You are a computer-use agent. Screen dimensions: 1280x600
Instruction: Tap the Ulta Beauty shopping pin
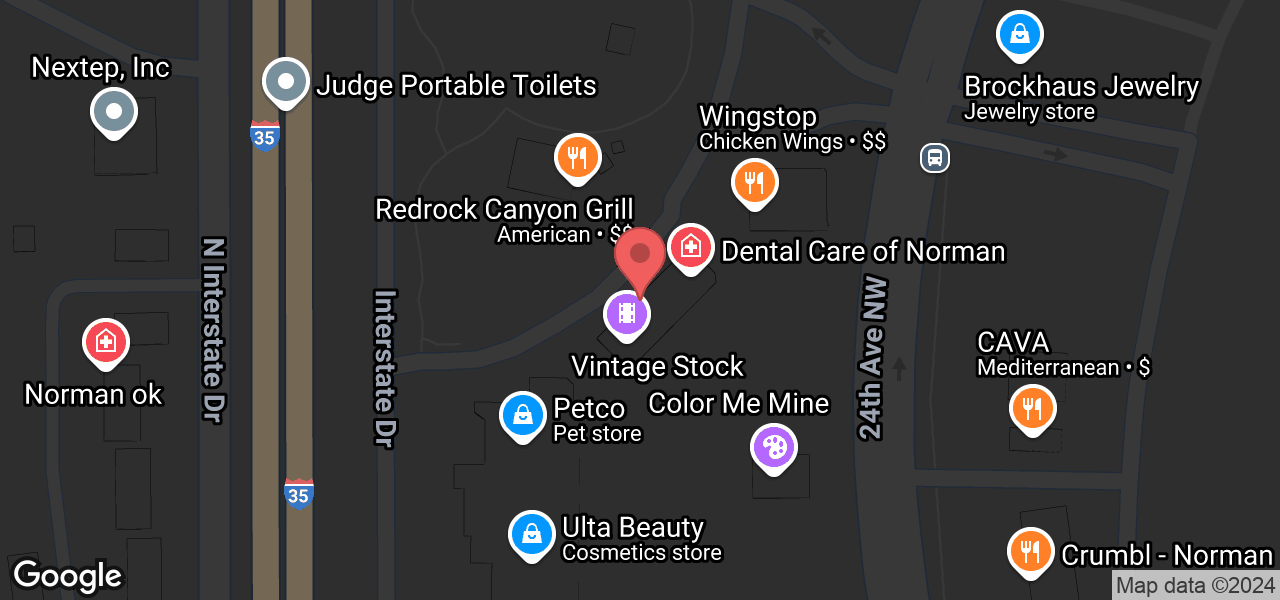tap(532, 533)
